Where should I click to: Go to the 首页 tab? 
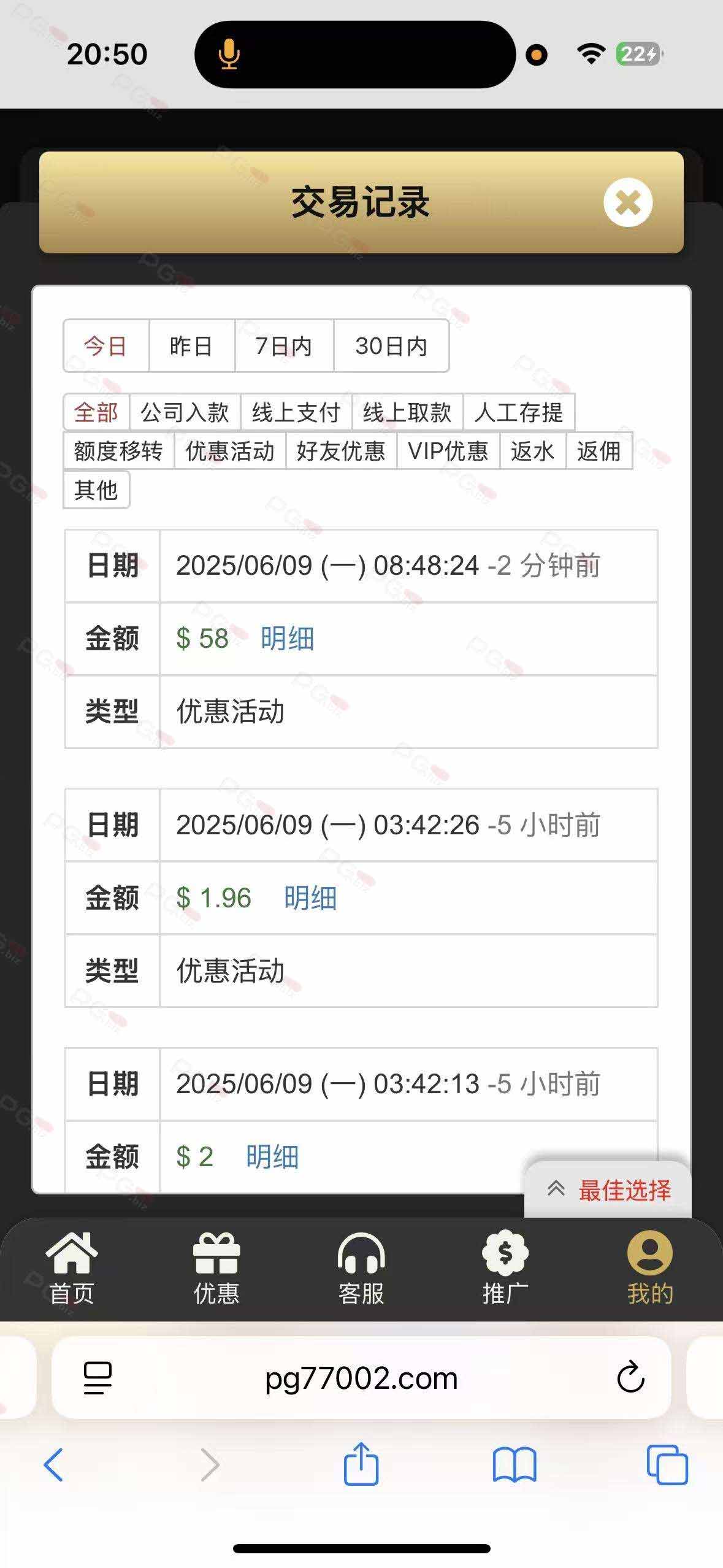72,1268
